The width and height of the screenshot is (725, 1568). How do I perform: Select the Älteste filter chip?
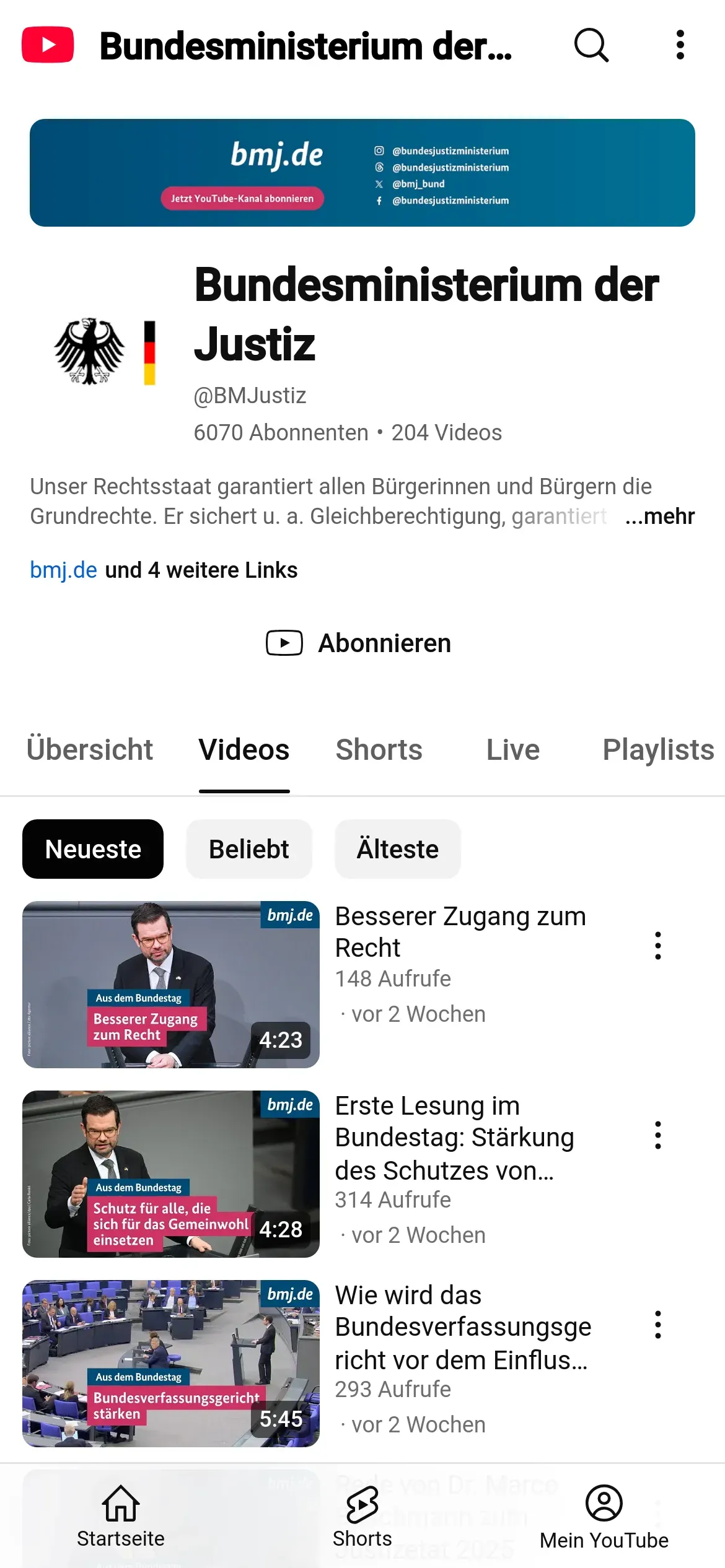397,849
